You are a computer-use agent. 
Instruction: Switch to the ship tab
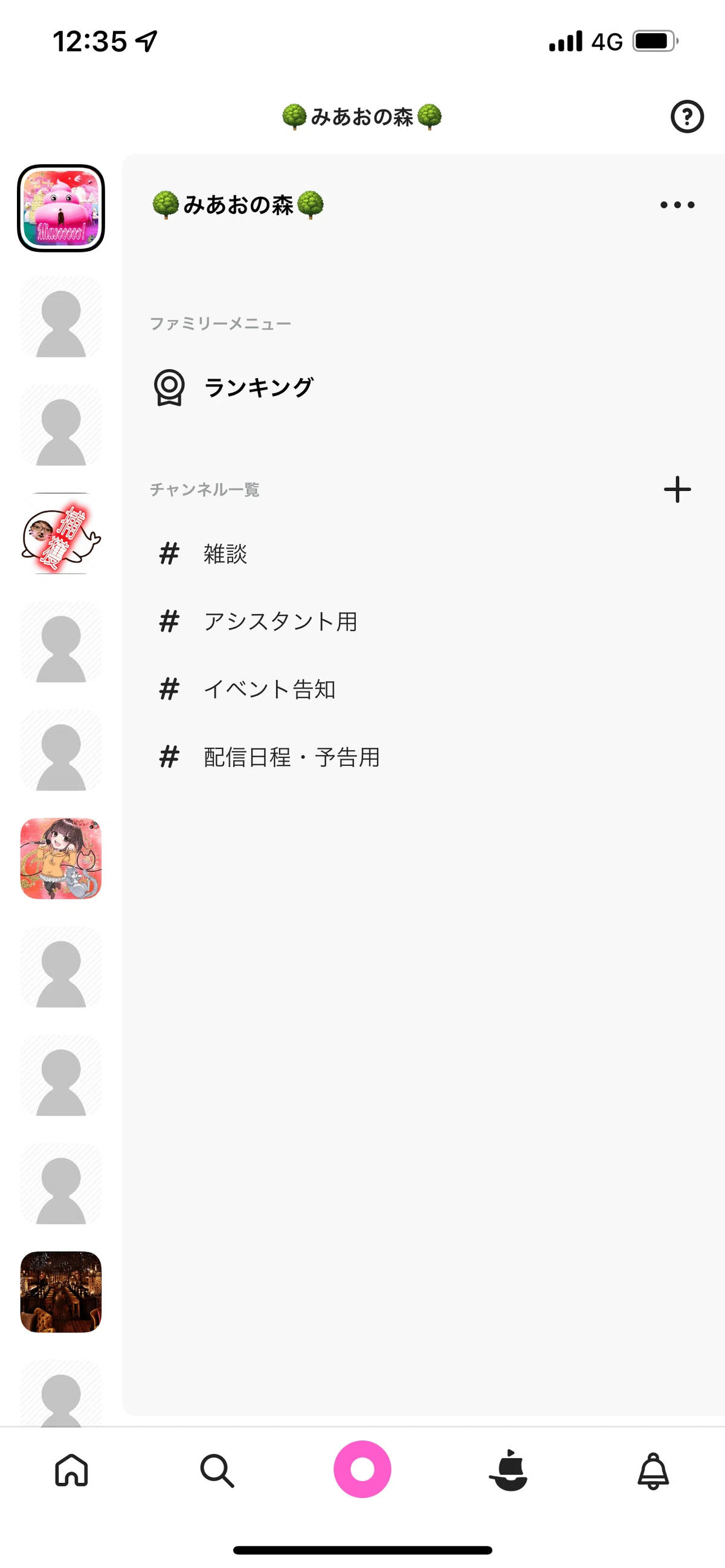(x=508, y=1470)
